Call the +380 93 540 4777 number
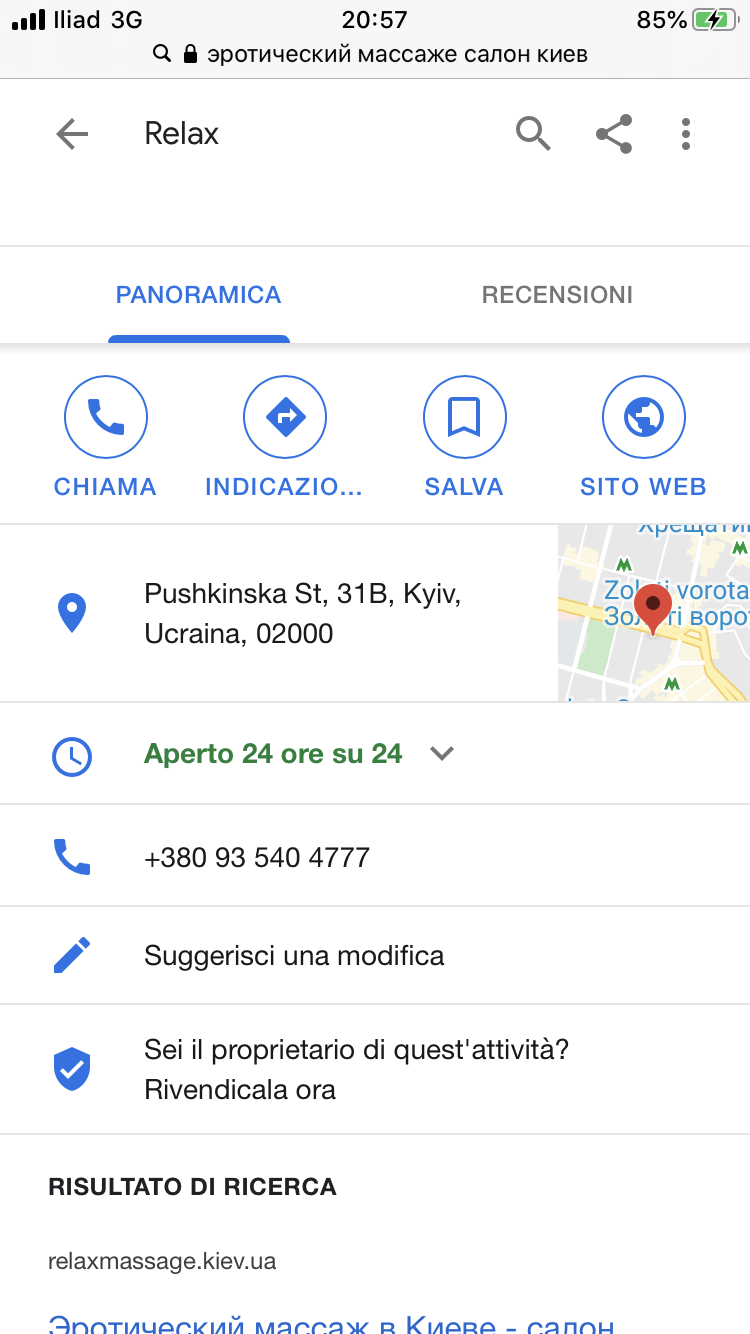 pyautogui.click(x=257, y=857)
